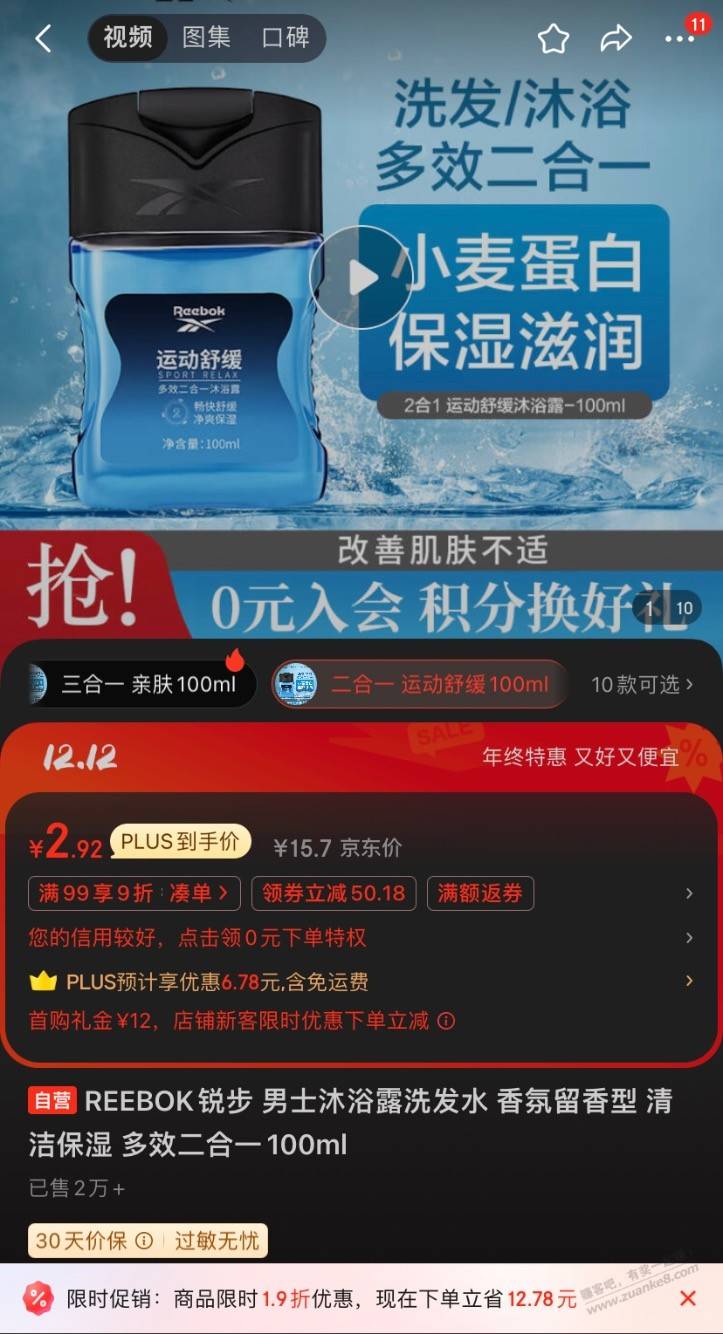The image size is (723, 1334).
Task: Go back using the top-left arrow
Action: 43,39
